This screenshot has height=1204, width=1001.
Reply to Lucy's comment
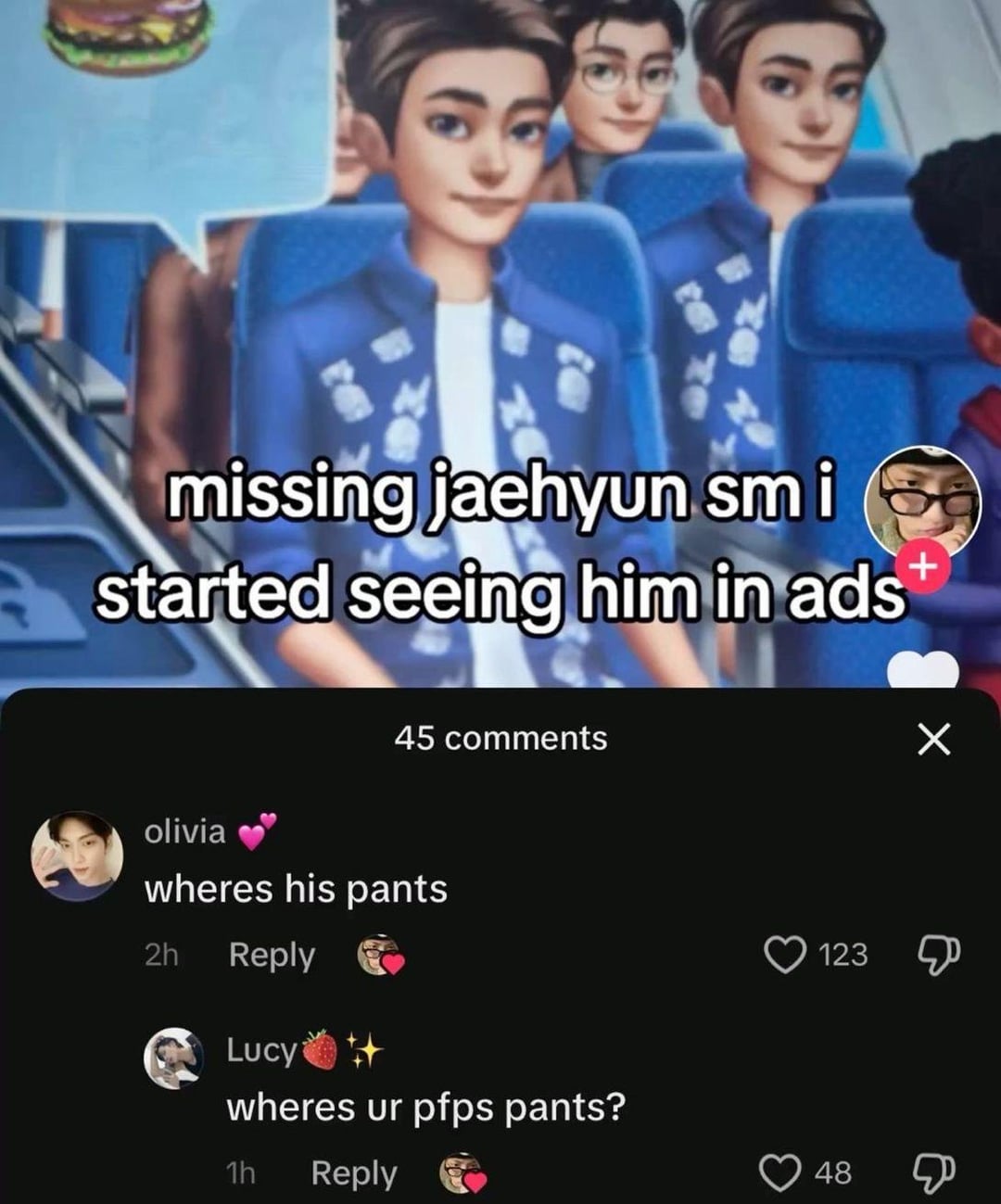coord(353,1173)
